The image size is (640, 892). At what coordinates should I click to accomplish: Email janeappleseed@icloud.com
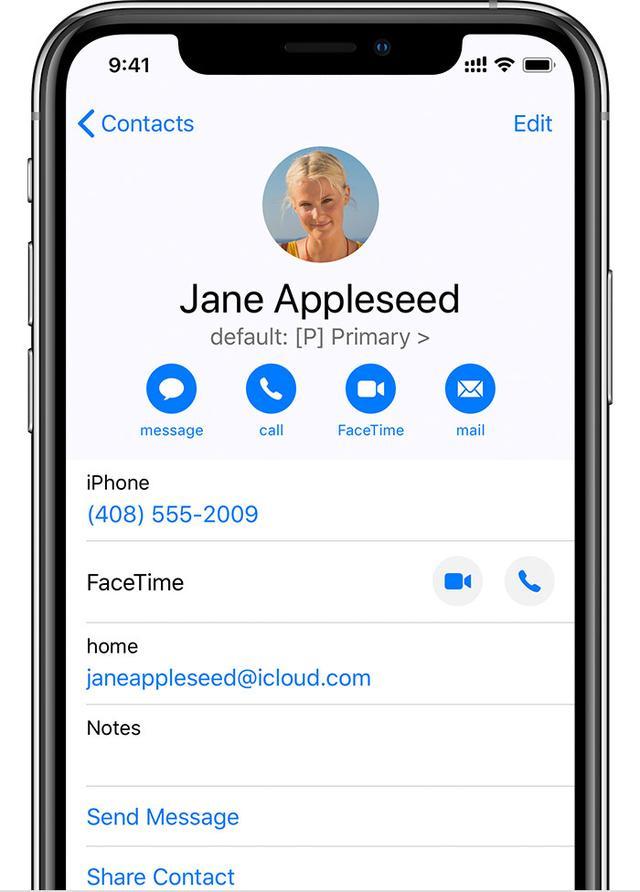point(228,678)
